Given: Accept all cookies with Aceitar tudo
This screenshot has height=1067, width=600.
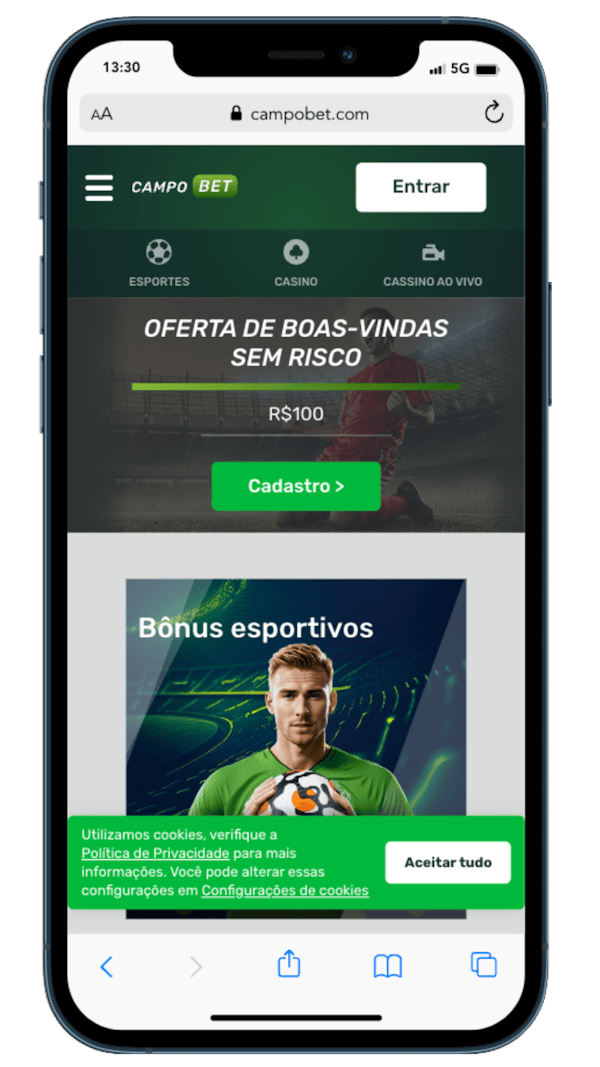Looking at the screenshot, I should 447,862.
